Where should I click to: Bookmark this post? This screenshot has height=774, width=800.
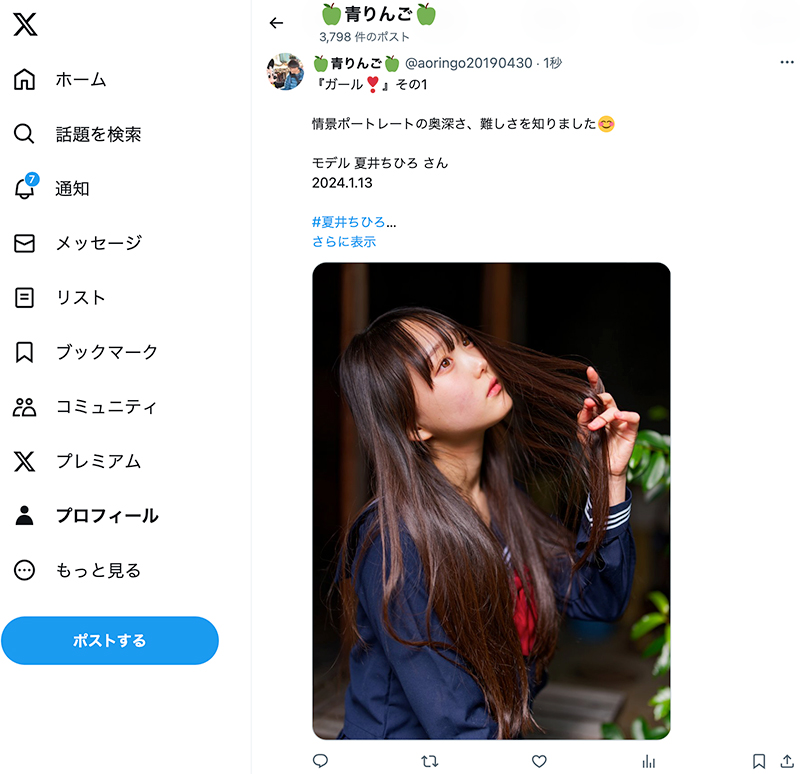pyautogui.click(x=759, y=761)
